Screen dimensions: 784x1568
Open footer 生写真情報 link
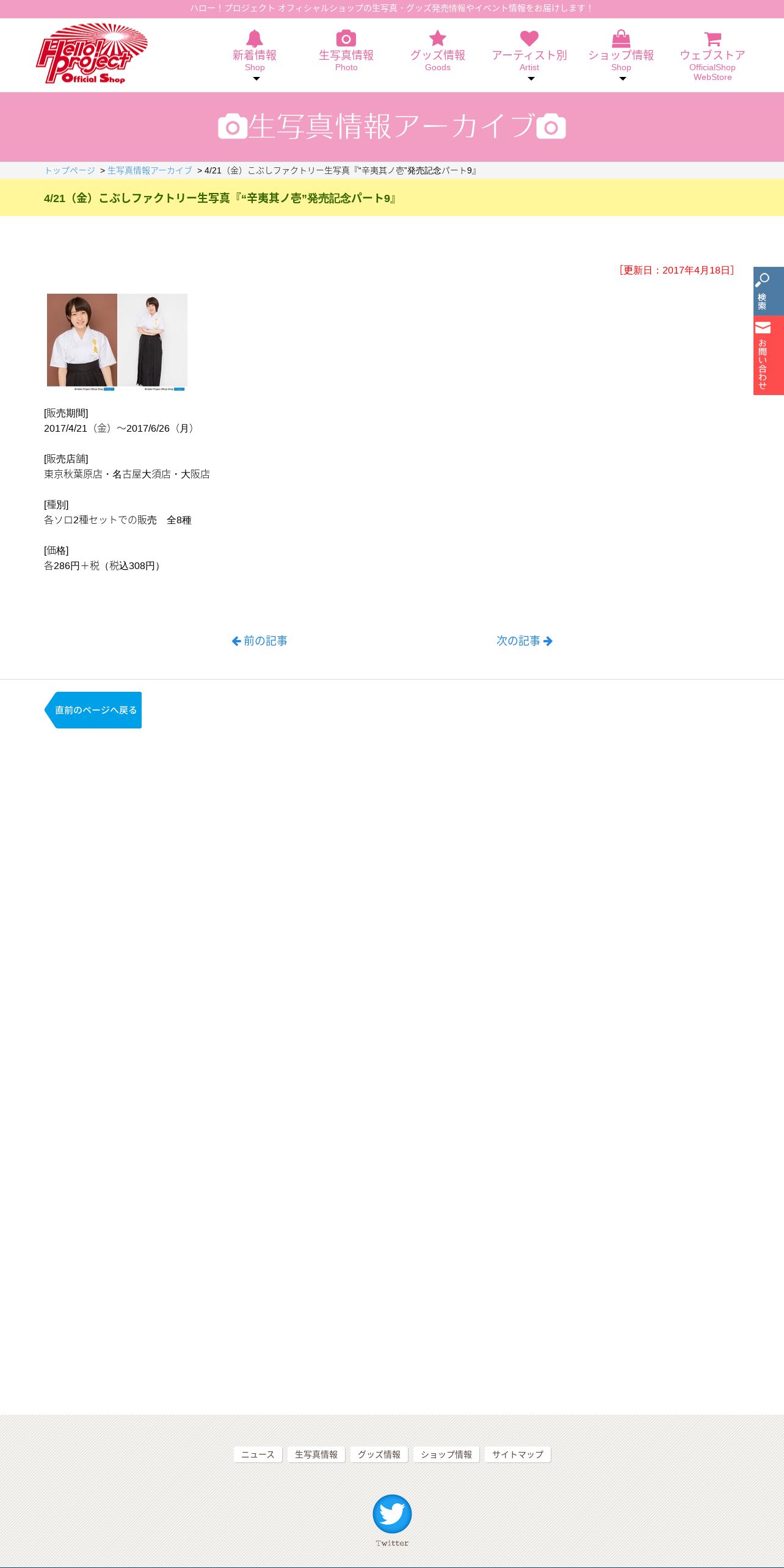(316, 1454)
